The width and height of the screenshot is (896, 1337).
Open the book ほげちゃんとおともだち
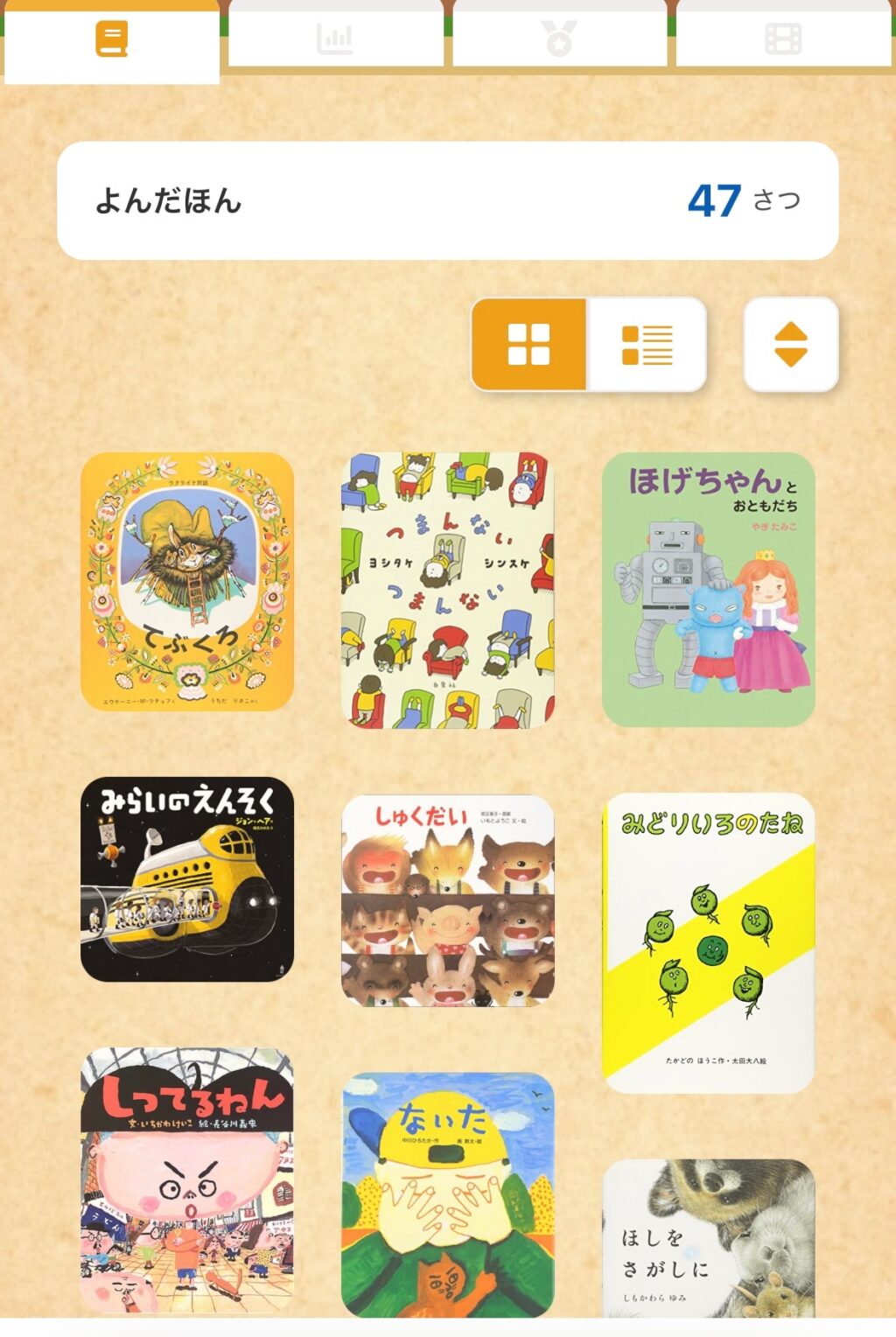point(709,589)
